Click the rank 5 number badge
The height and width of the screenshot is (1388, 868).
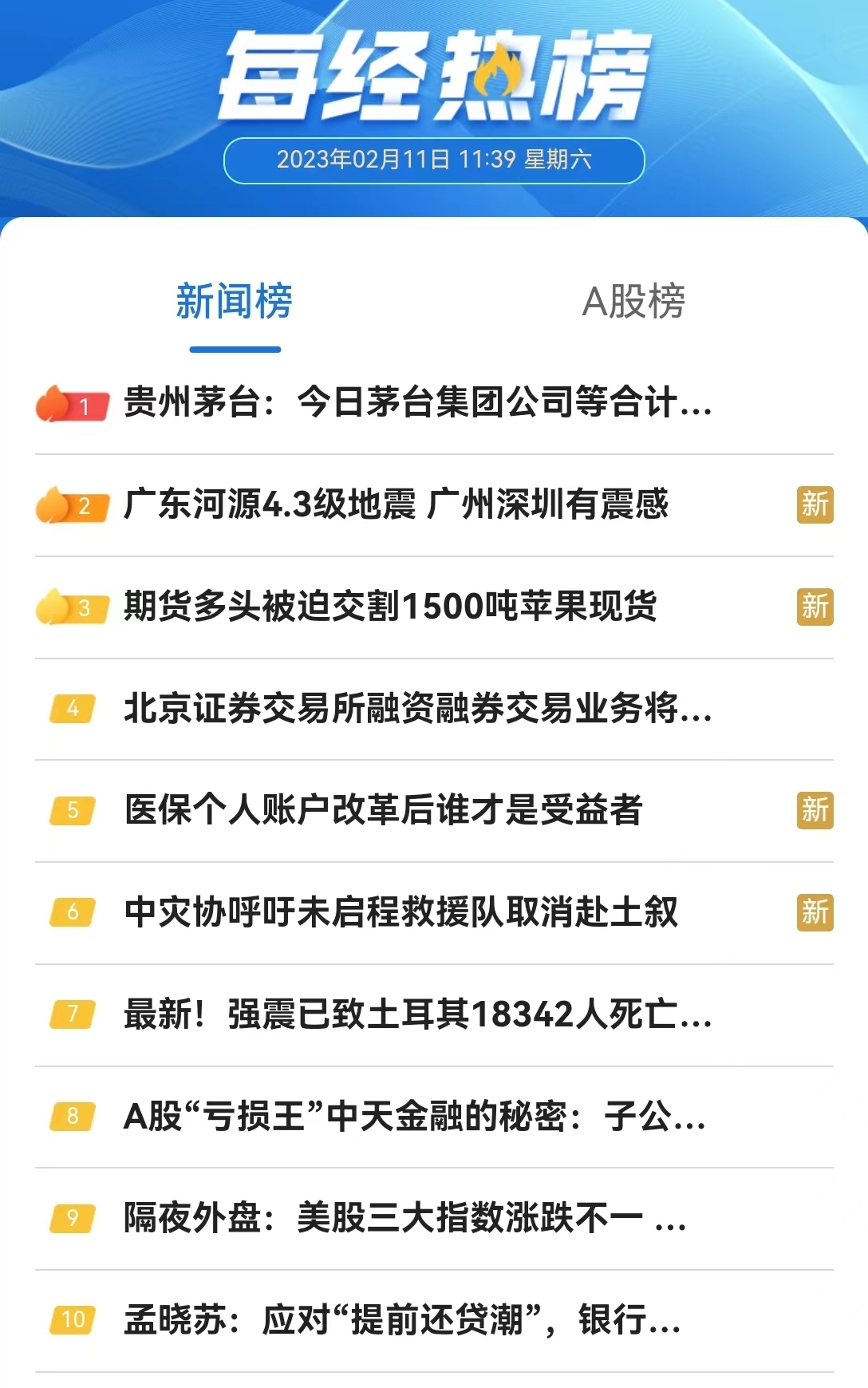pos(74,810)
